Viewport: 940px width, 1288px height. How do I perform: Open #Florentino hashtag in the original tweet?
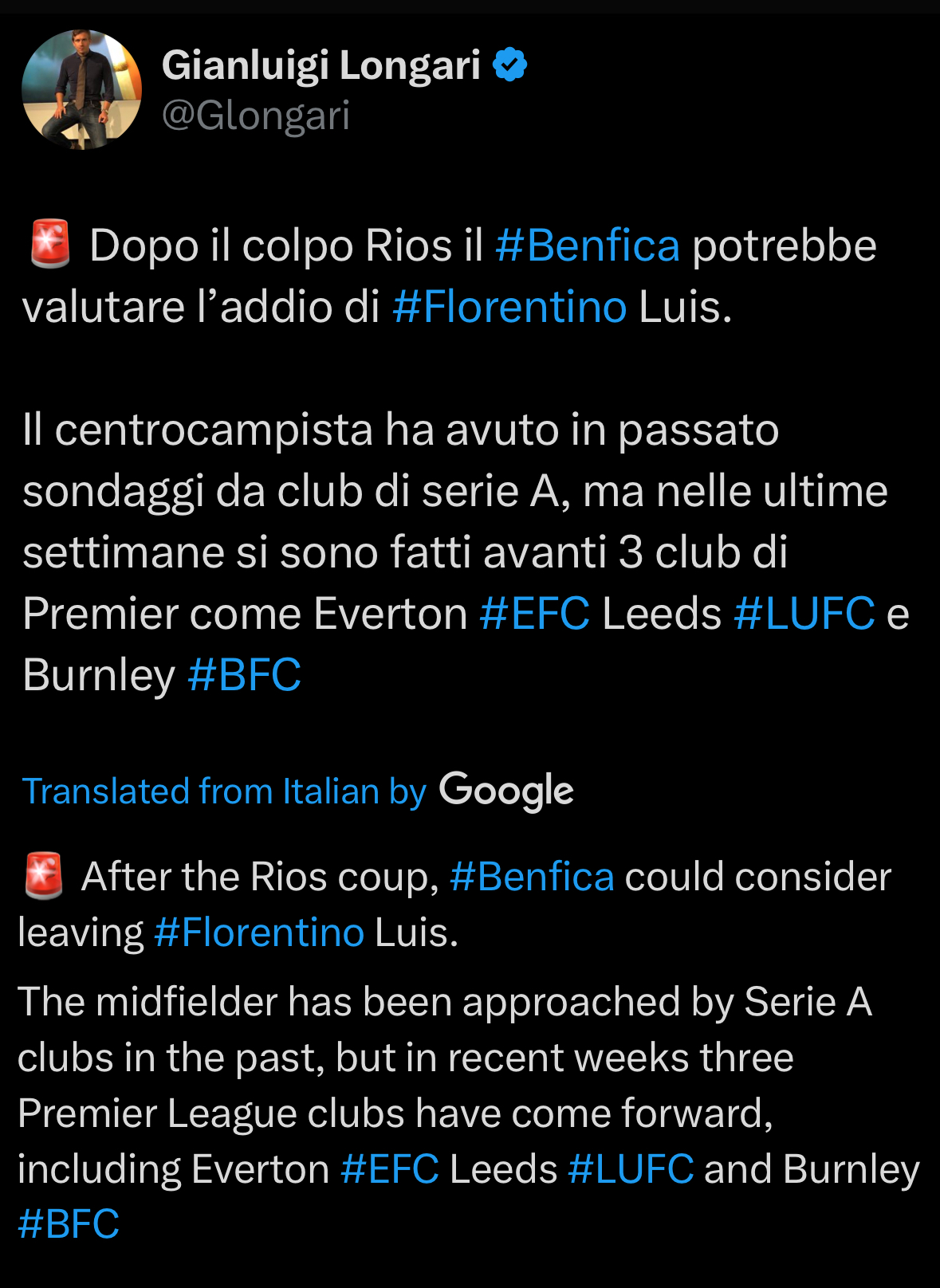[x=509, y=307]
